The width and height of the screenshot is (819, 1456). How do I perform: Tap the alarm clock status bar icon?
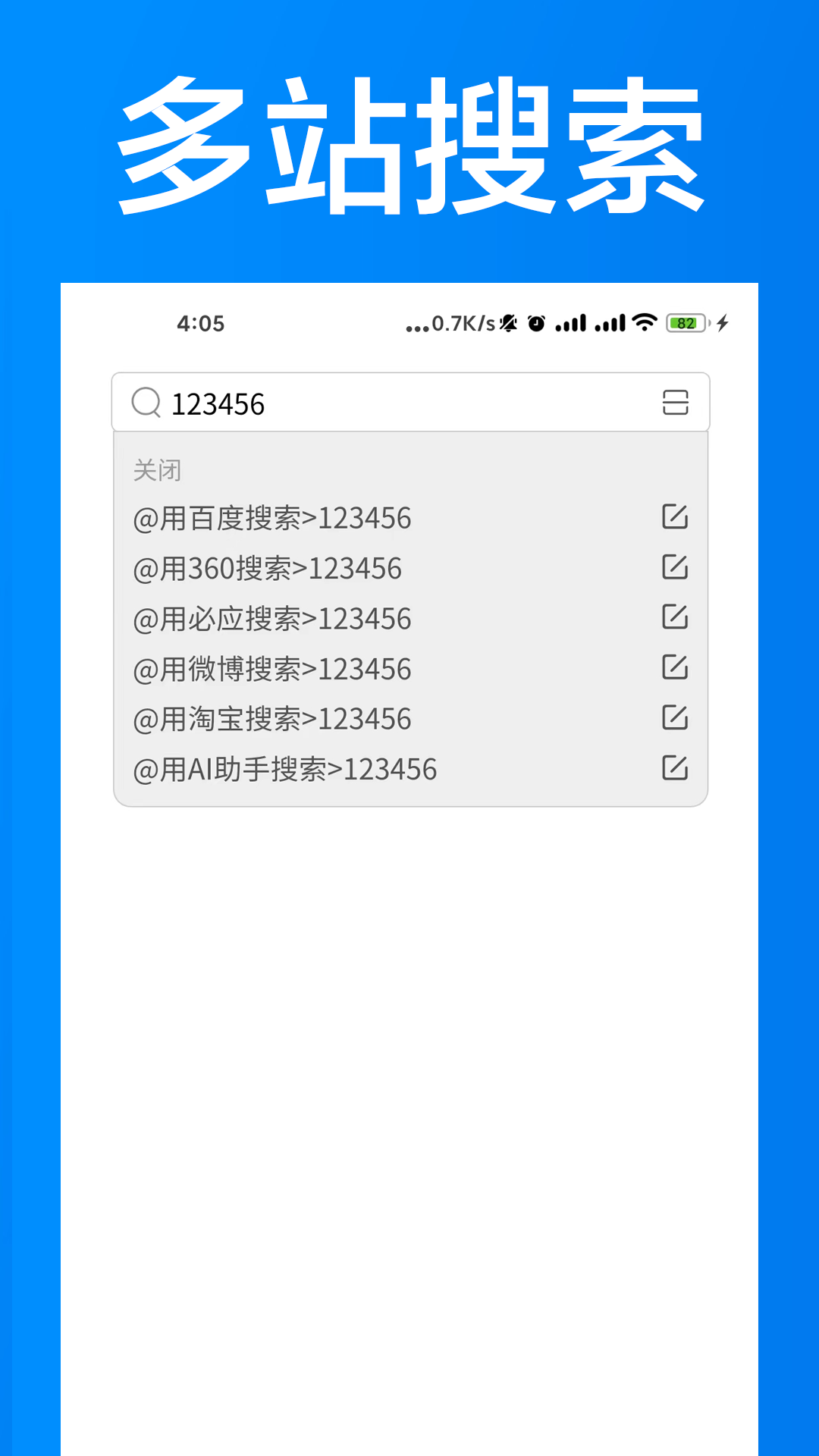tap(535, 322)
